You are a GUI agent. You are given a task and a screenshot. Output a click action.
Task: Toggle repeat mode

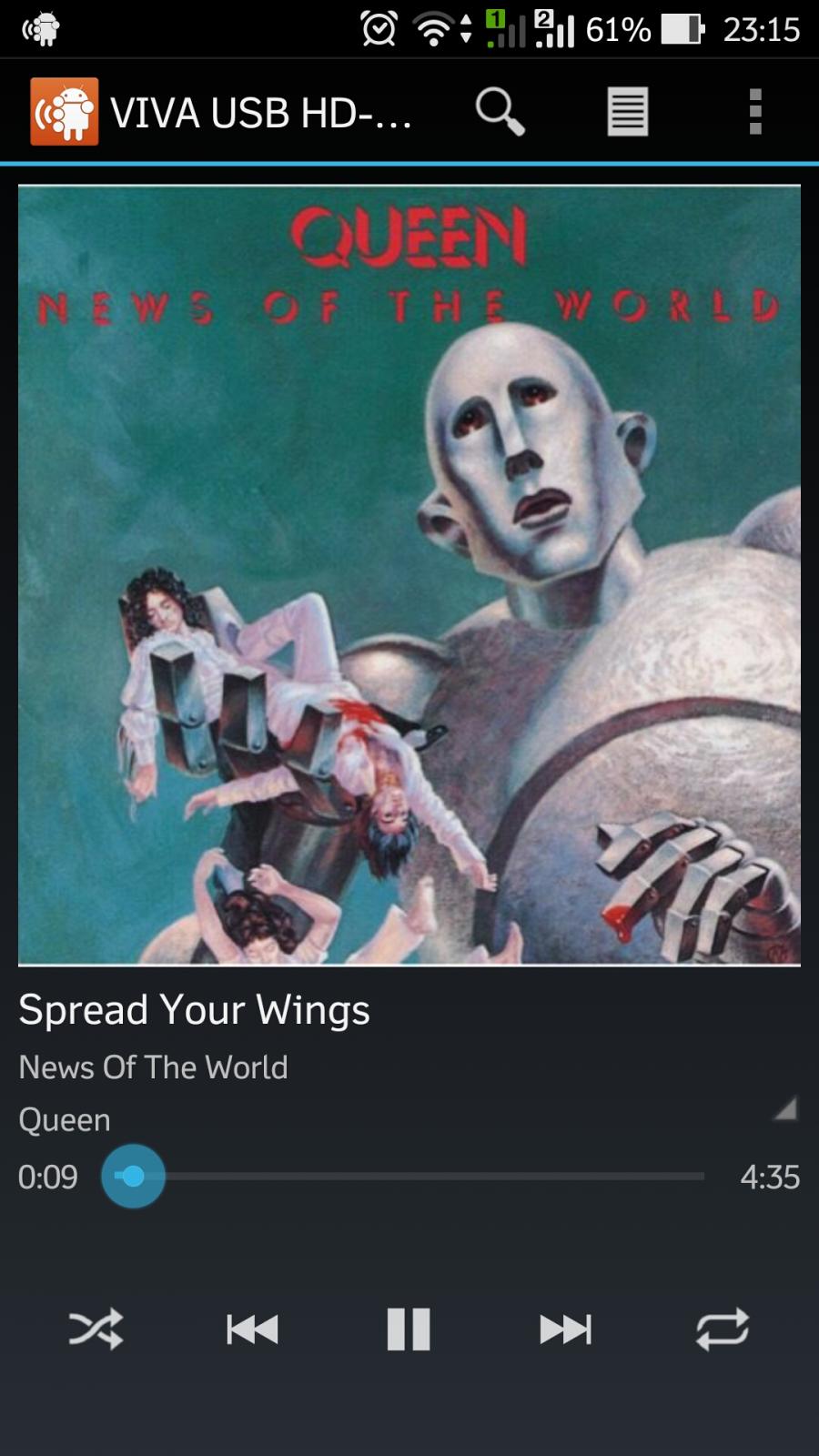pos(723,1330)
